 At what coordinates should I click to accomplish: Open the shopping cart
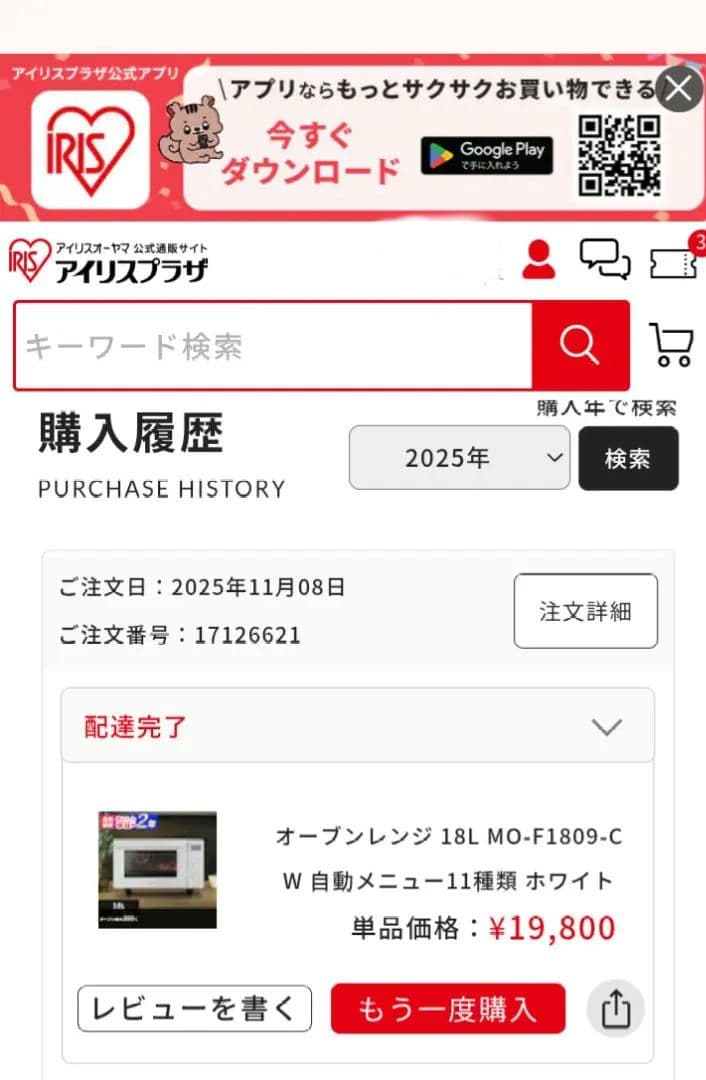coord(671,345)
